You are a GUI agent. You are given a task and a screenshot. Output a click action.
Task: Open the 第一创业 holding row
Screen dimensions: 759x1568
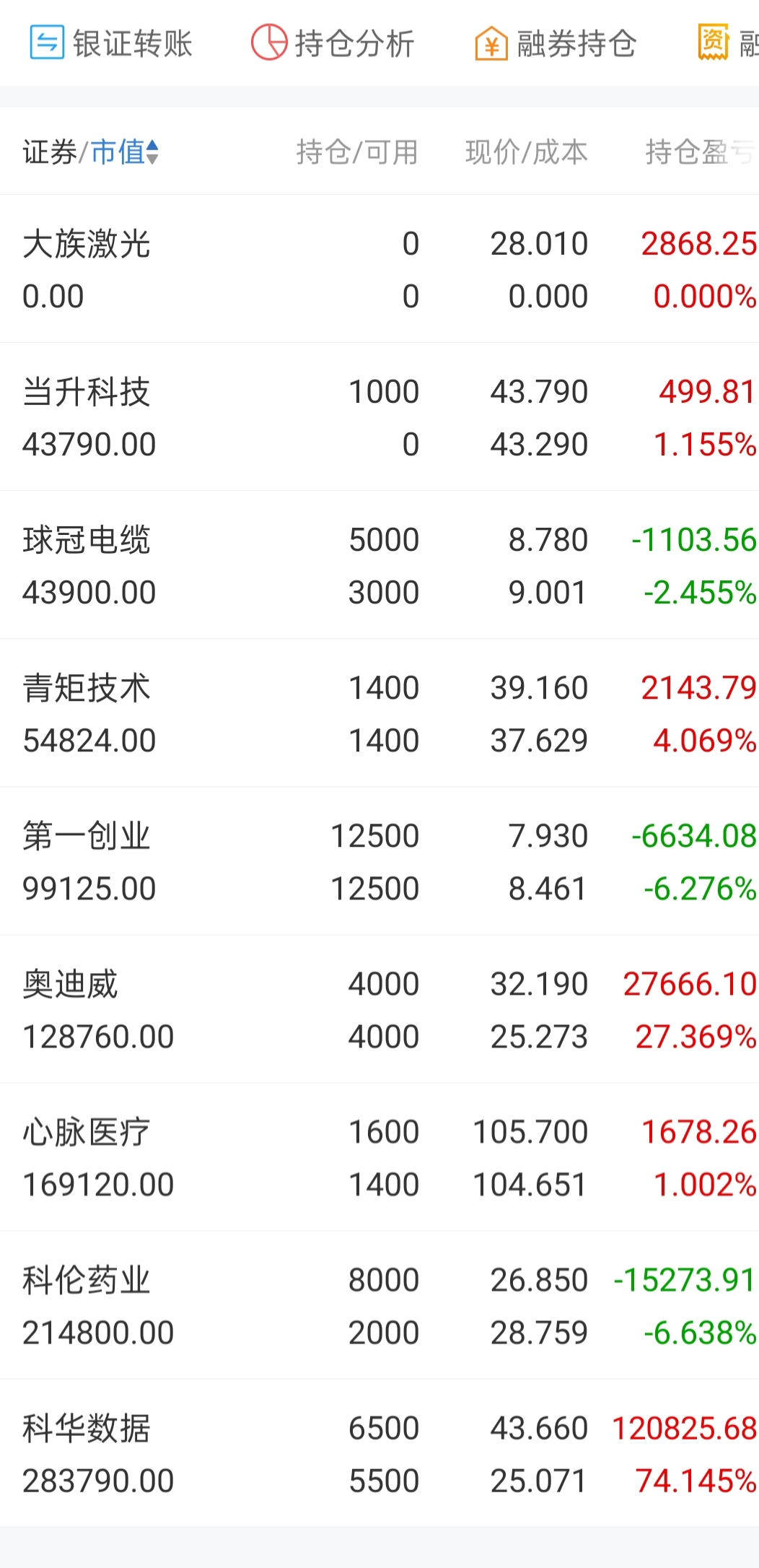tap(379, 861)
